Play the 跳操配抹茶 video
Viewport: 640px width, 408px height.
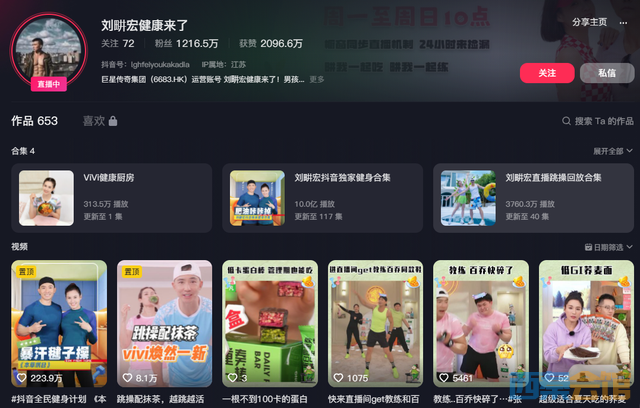tap(164, 325)
